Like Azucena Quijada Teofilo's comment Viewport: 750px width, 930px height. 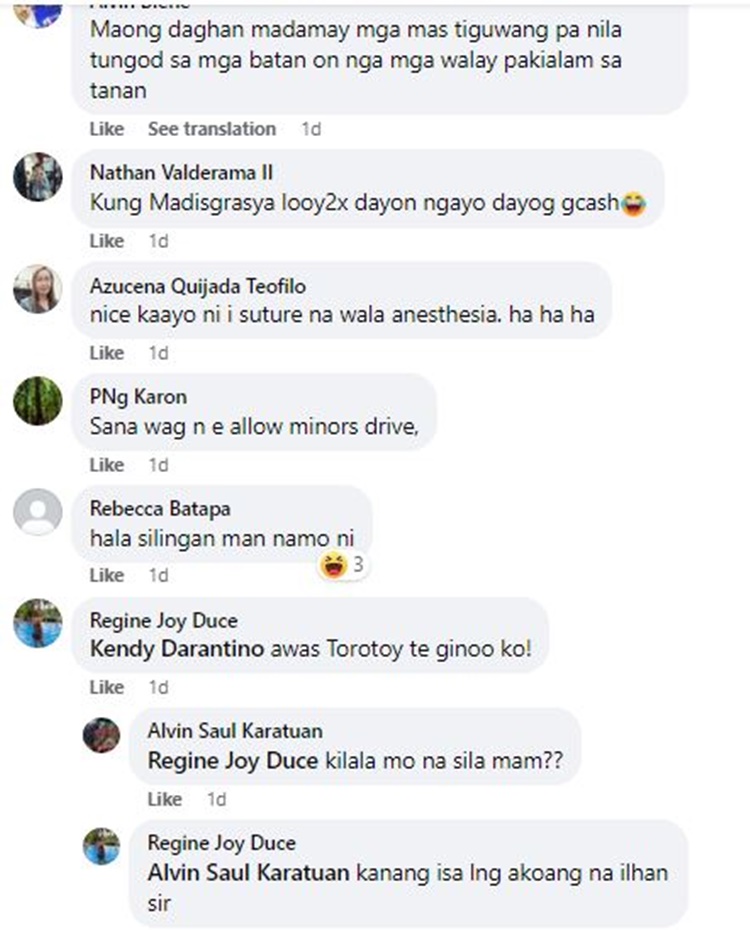click(x=106, y=353)
